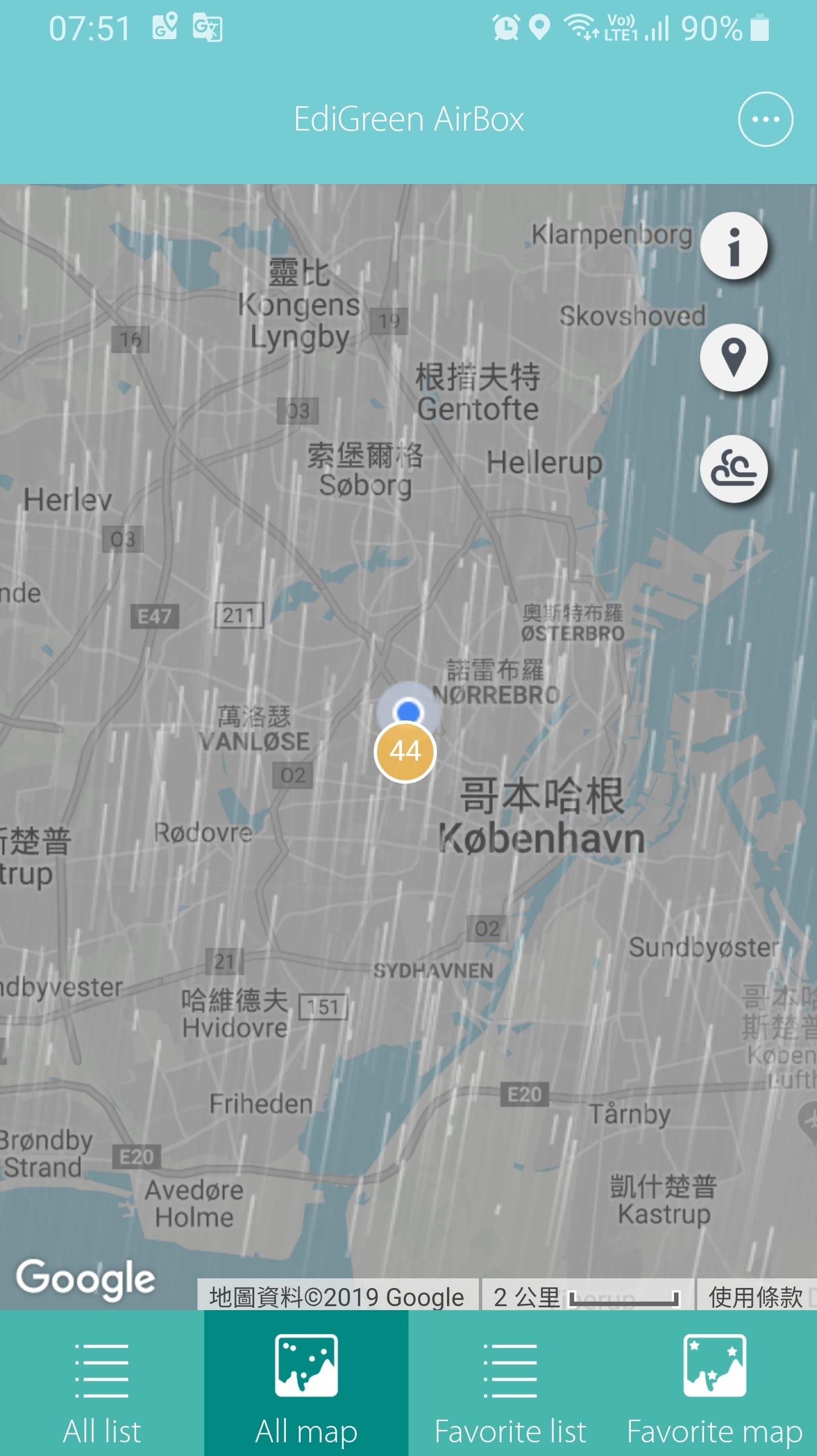
Task: Switch to the All list tab
Action: pyautogui.click(x=102, y=1384)
